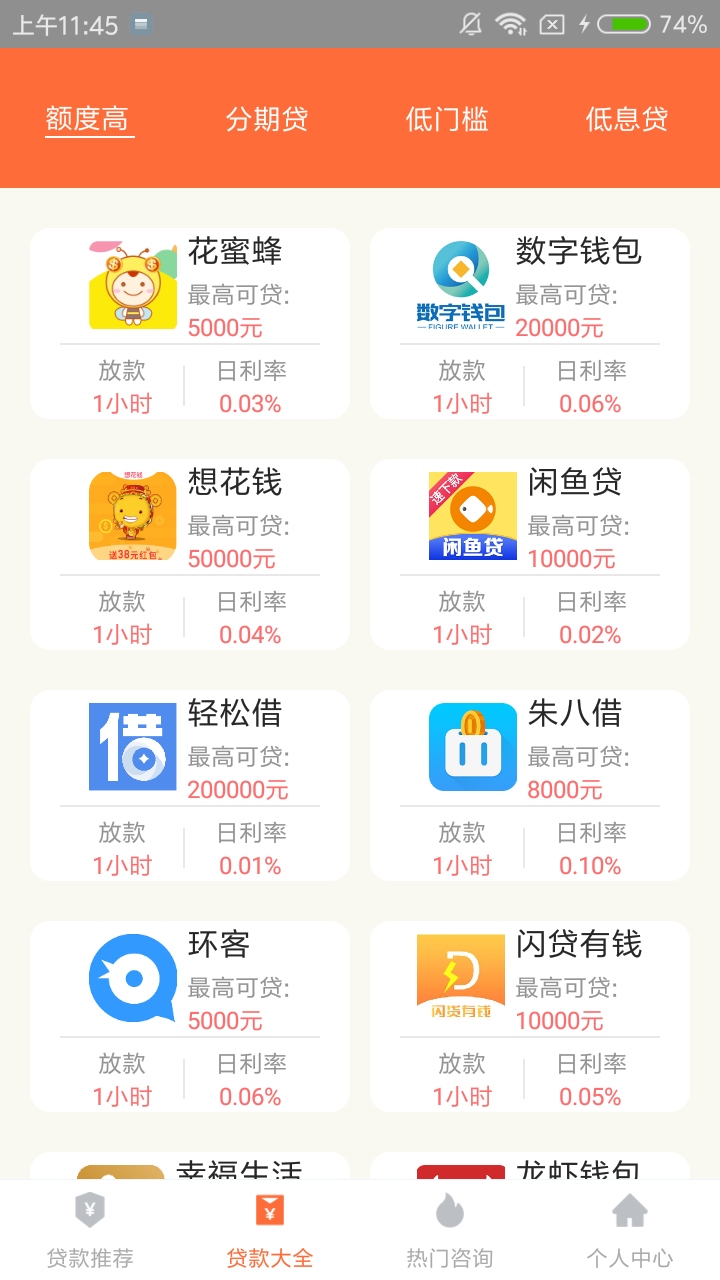Go to 个人中心 in bottom navigation
This screenshot has height=1280, width=720.
630,1230
